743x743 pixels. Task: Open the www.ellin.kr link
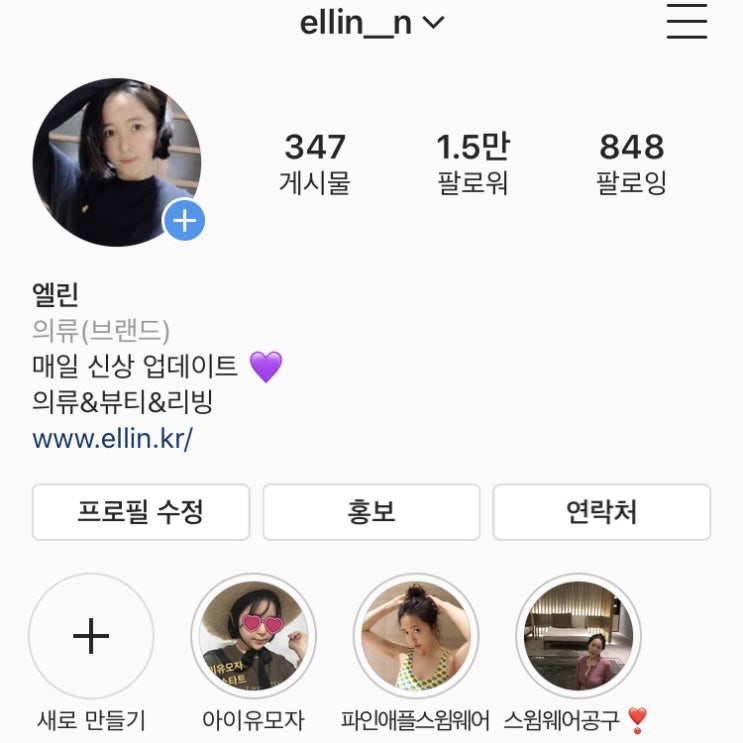112,438
